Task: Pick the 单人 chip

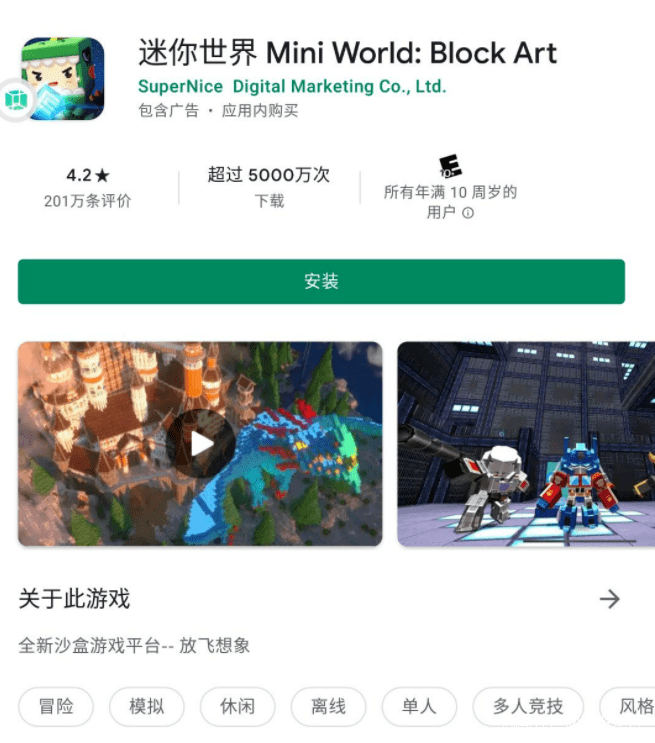Action: tap(419, 707)
